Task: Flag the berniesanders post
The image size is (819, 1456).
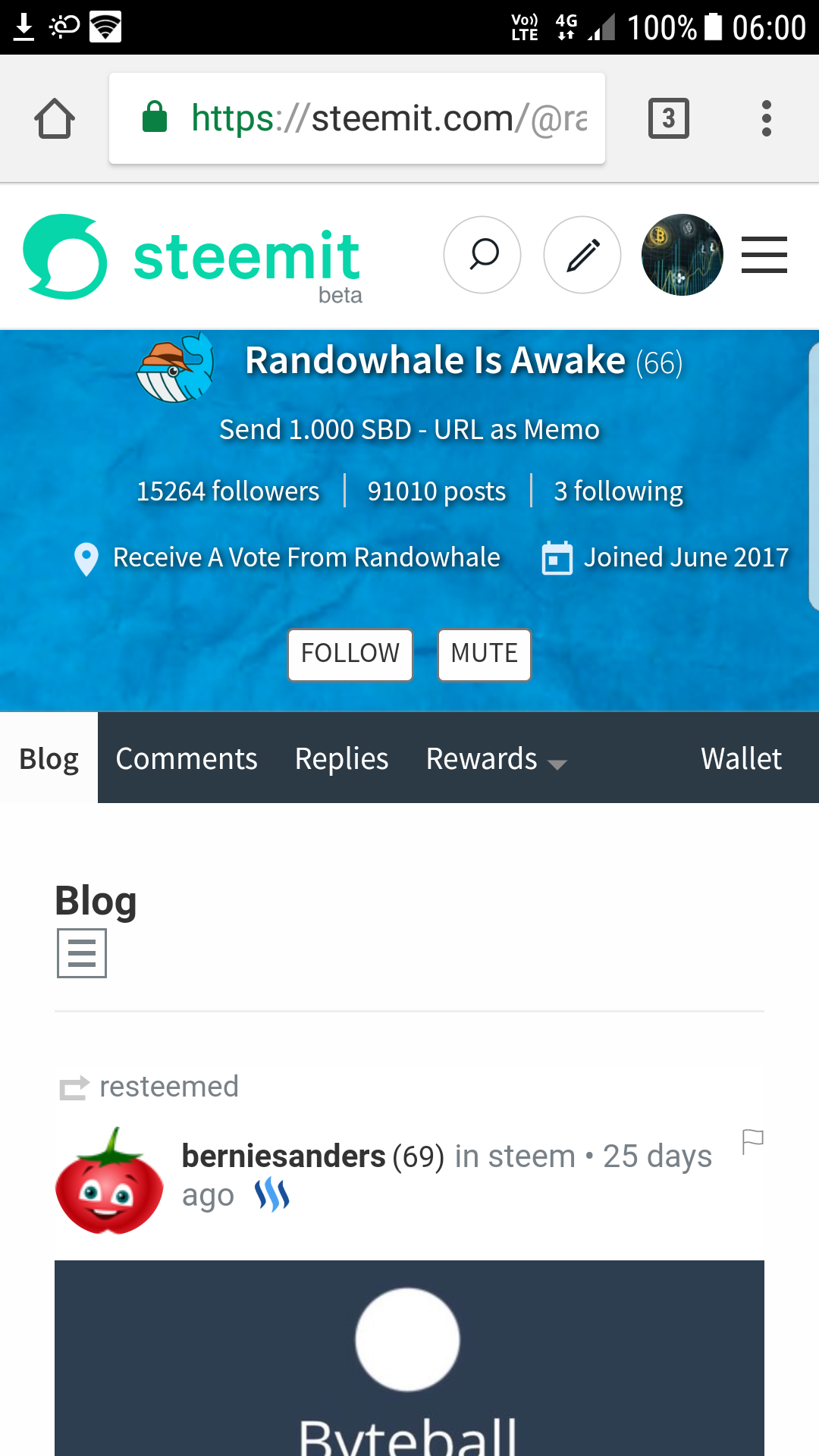Action: [x=753, y=1142]
